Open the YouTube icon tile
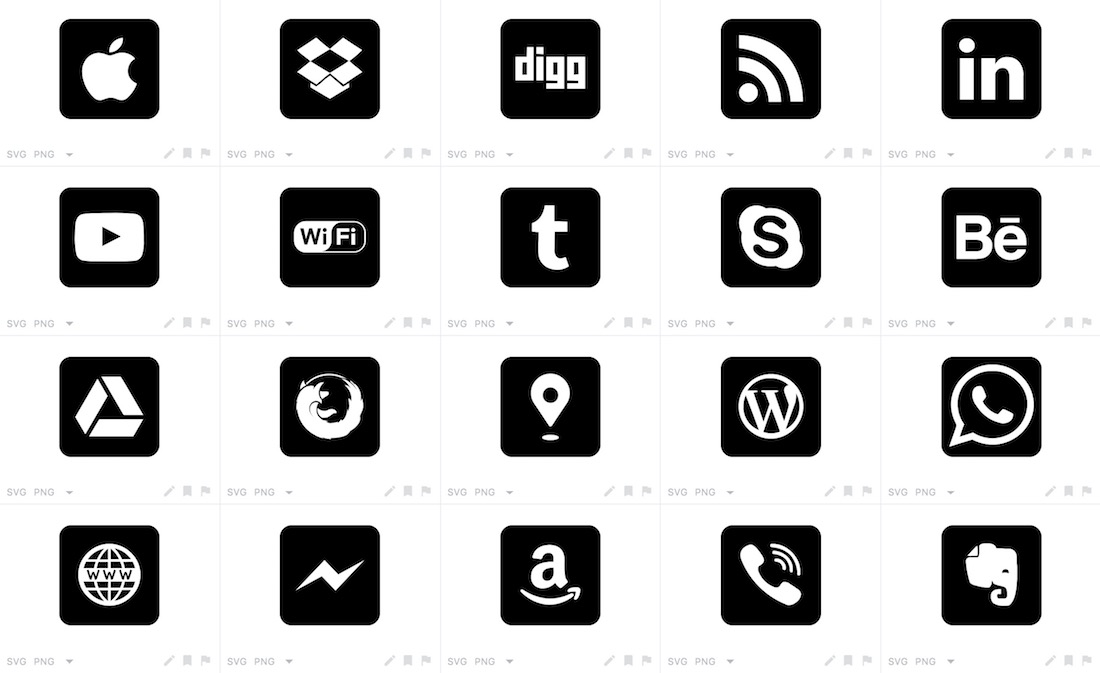This screenshot has height=673, width=1100. [x=109, y=237]
